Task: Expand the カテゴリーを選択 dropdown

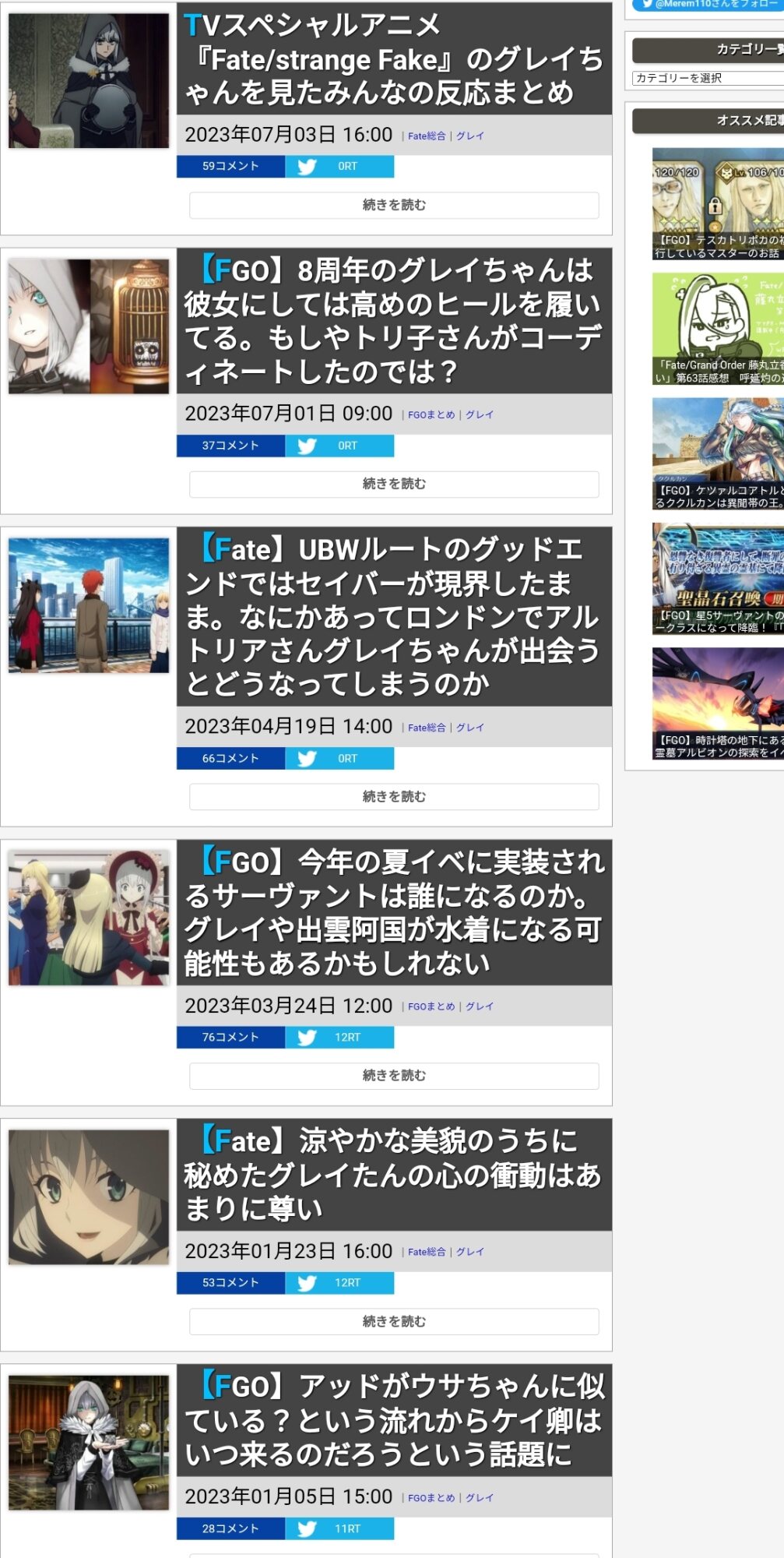Action: 707,78
